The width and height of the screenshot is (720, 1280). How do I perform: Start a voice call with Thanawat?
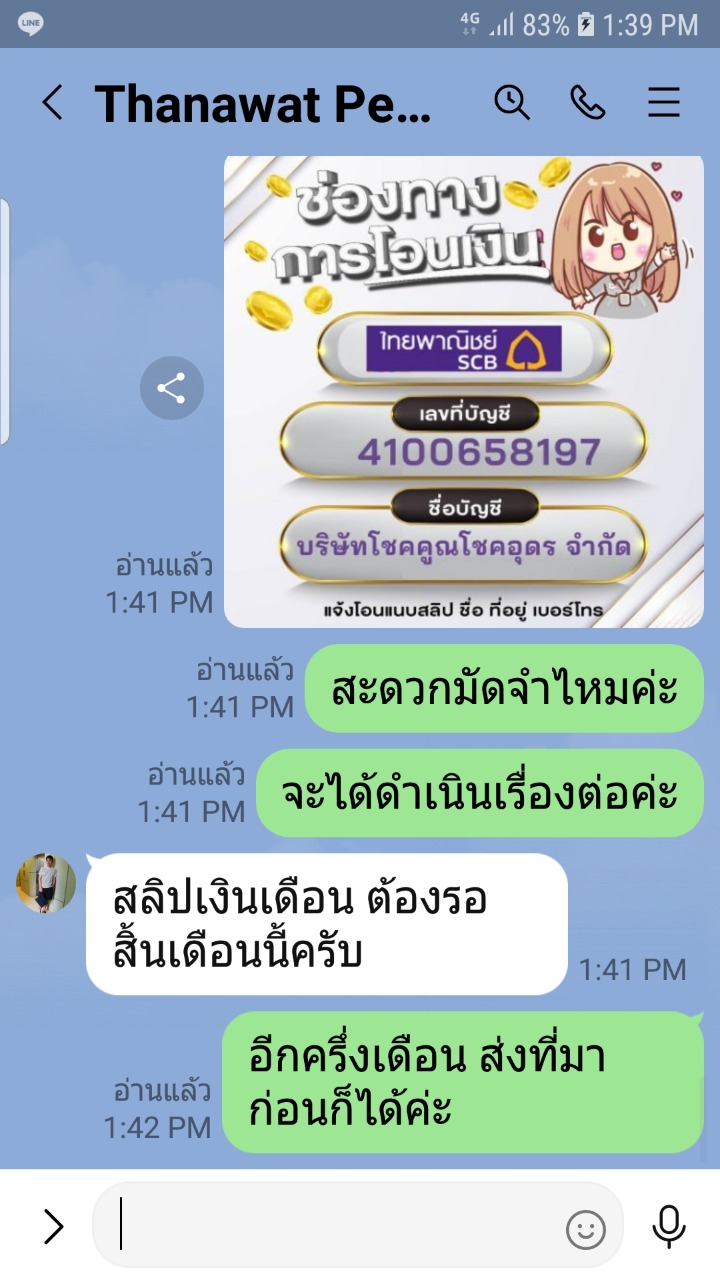588,103
